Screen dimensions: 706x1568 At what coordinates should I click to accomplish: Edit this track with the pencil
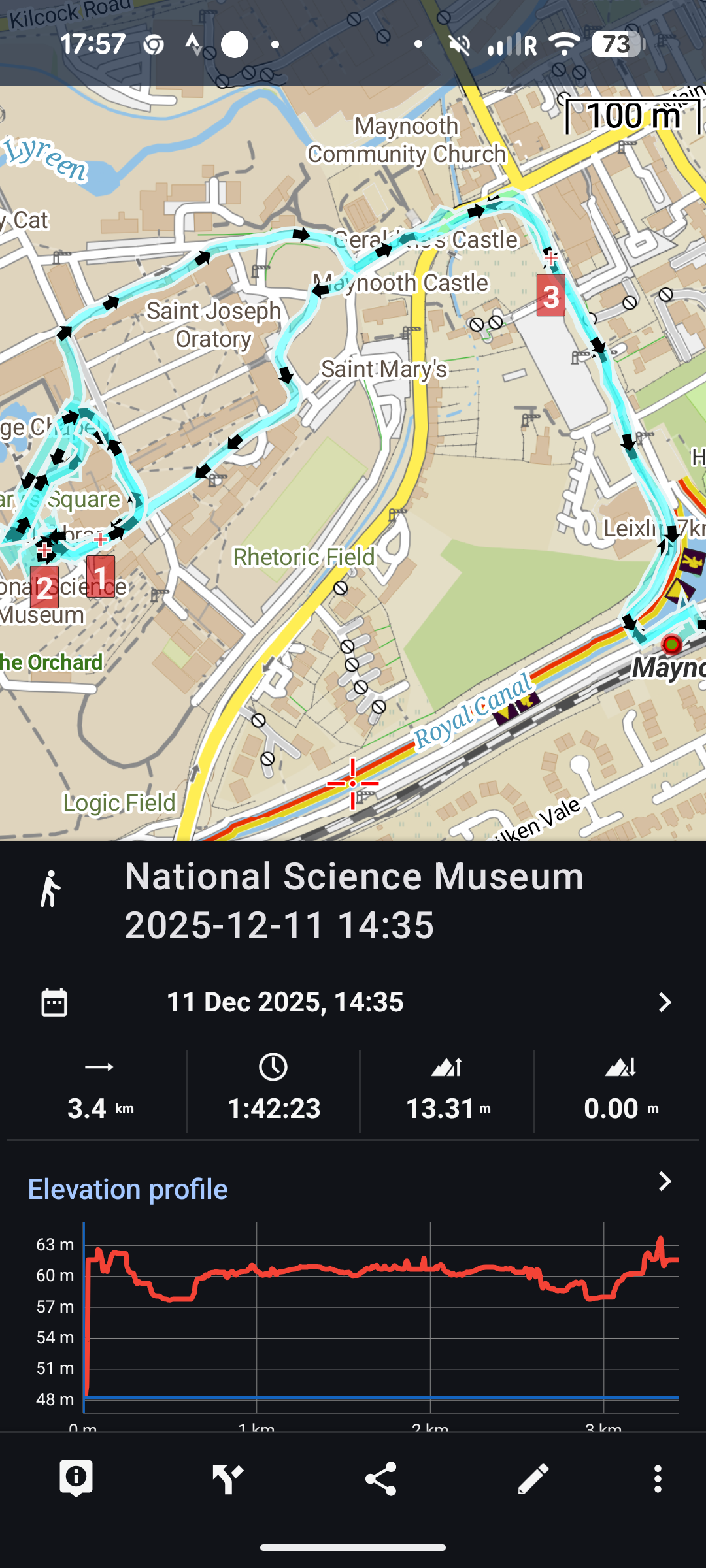point(533,1478)
